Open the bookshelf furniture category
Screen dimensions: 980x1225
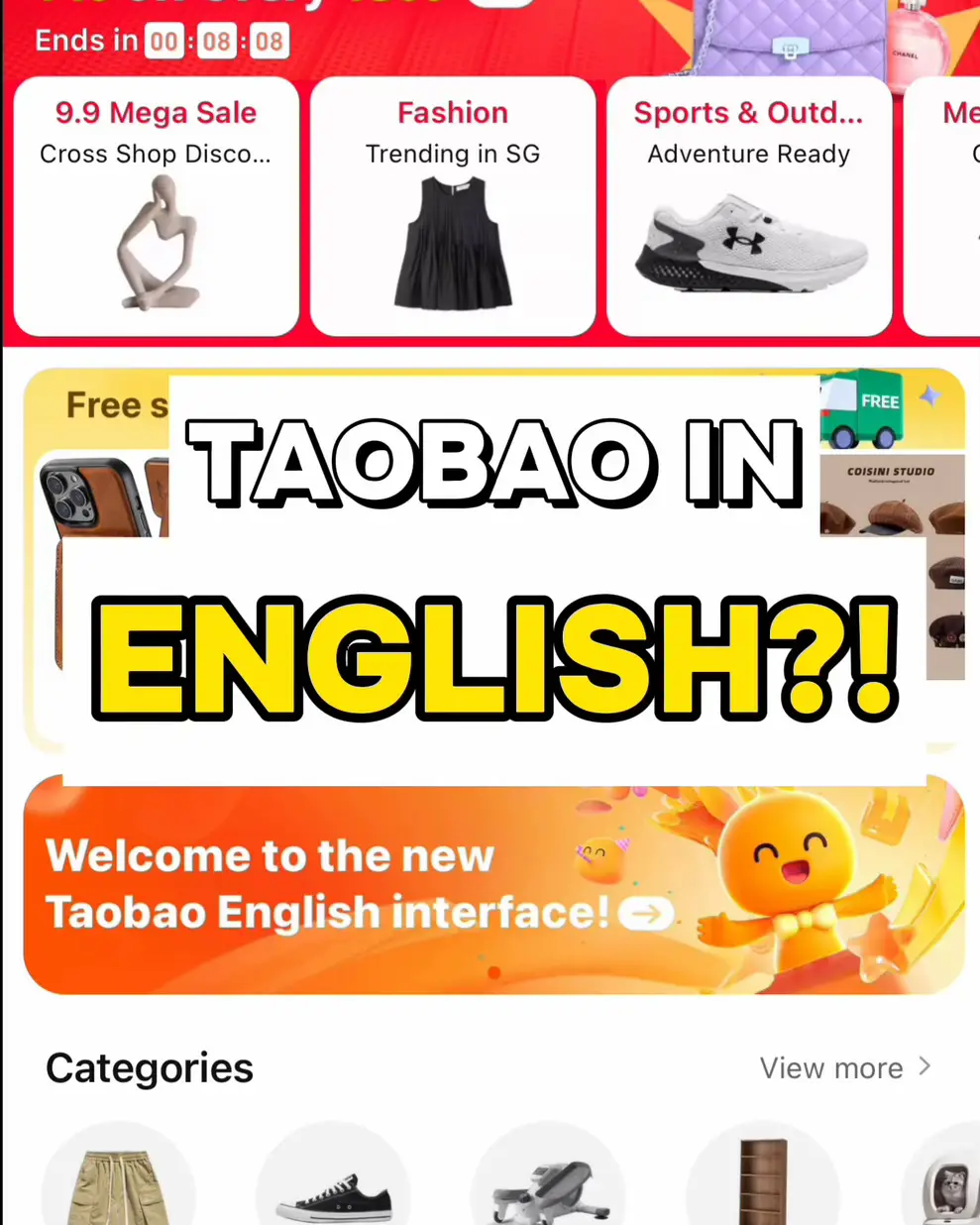click(762, 1181)
